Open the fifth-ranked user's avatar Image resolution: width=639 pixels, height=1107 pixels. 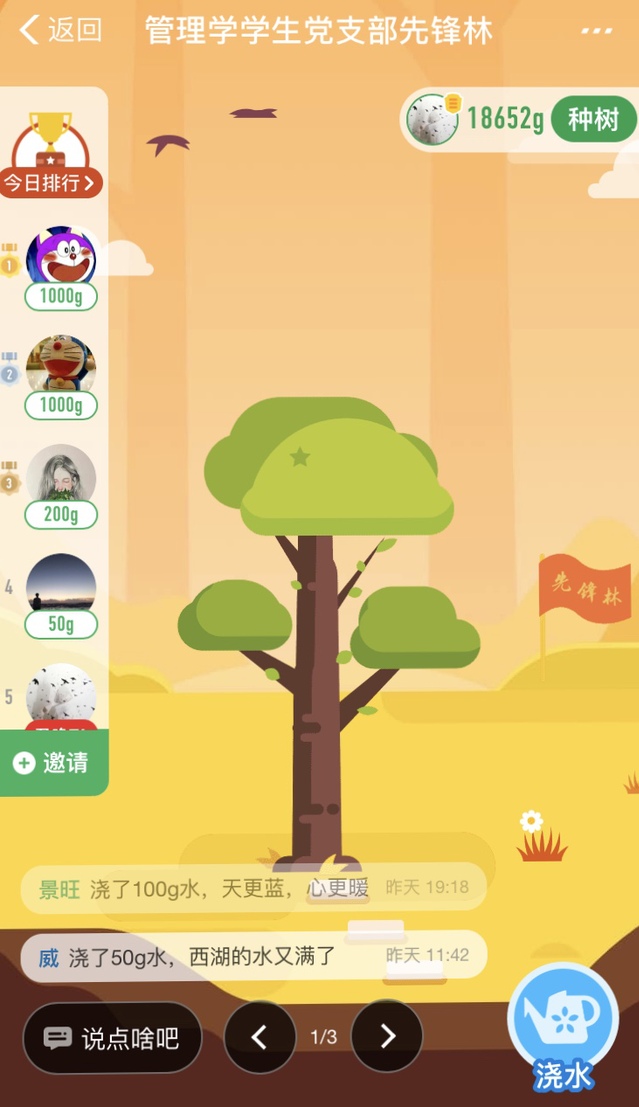tap(61, 695)
